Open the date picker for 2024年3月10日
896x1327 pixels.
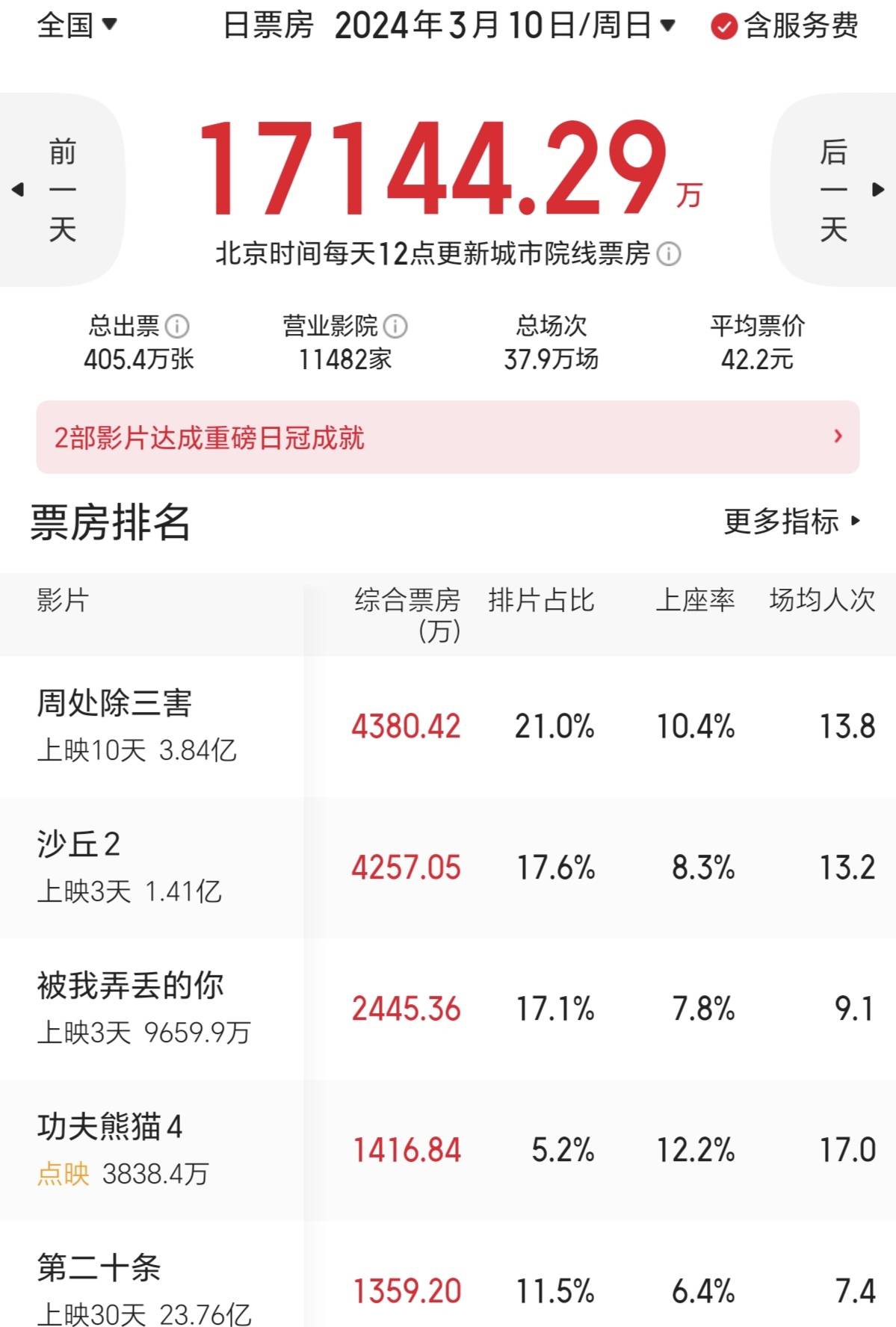pos(504,26)
